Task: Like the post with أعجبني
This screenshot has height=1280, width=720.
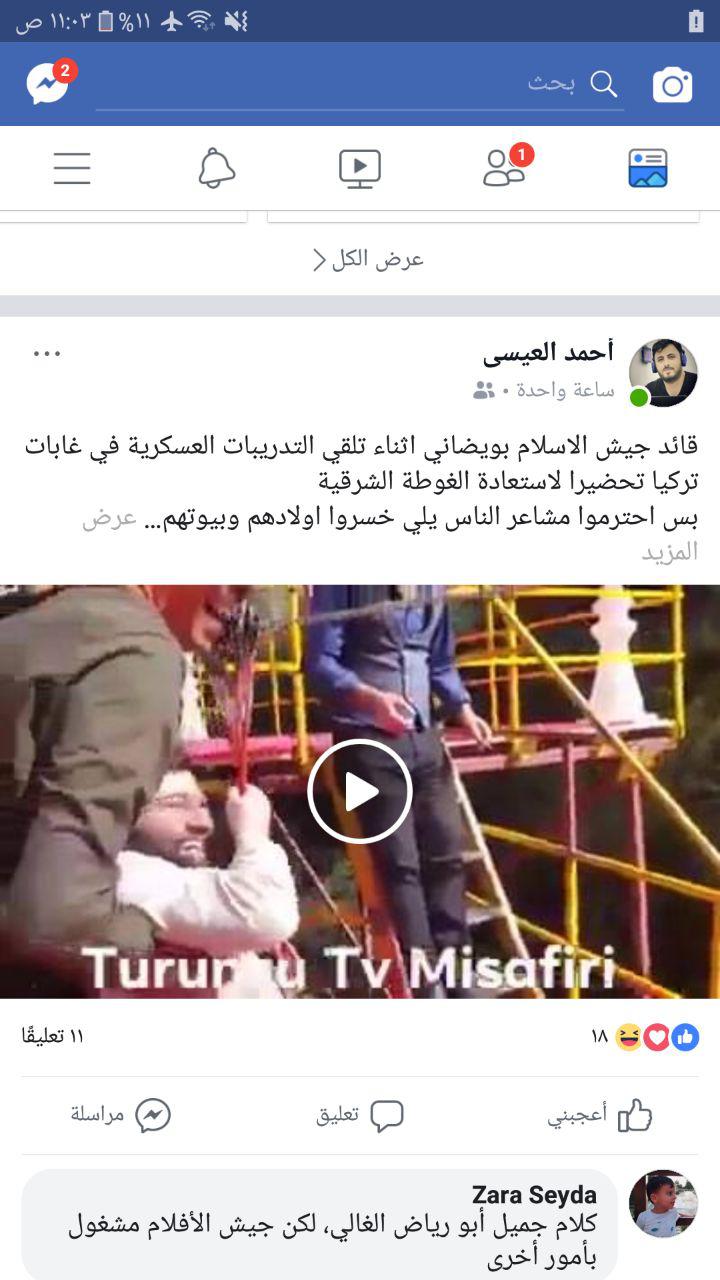Action: [x=600, y=1115]
